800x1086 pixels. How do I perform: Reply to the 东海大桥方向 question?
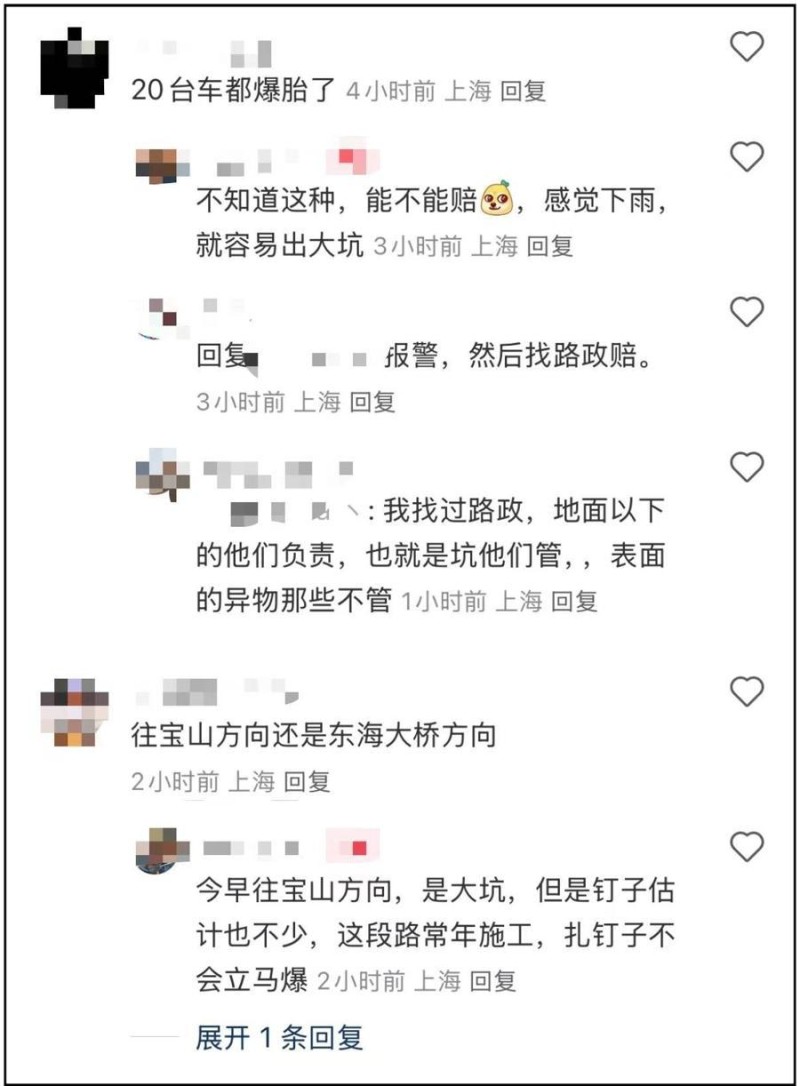[306, 782]
